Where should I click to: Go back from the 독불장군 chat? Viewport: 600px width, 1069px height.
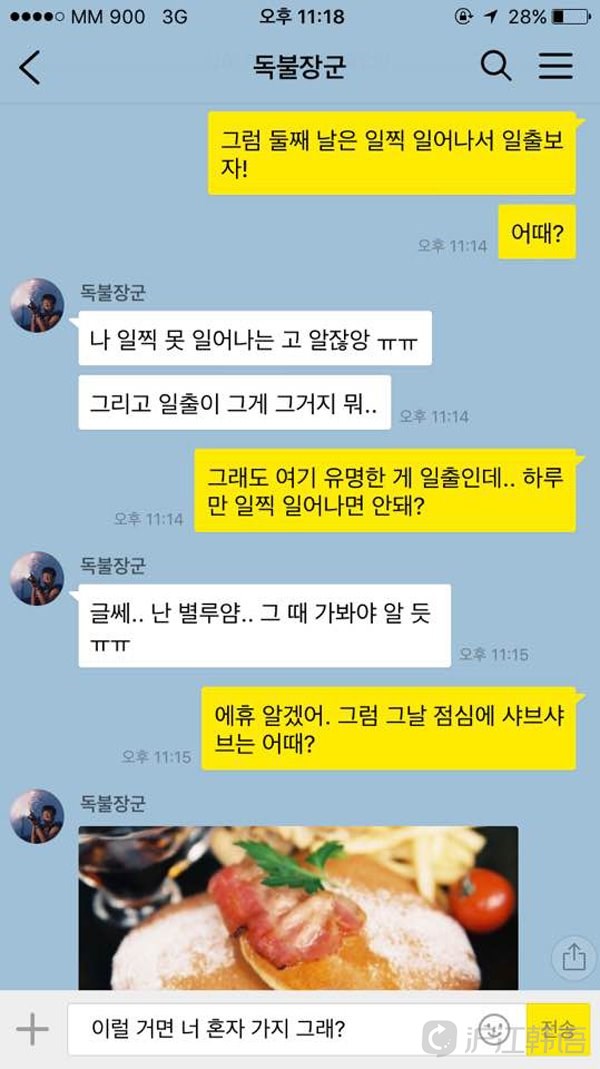pyautogui.click(x=30, y=68)
